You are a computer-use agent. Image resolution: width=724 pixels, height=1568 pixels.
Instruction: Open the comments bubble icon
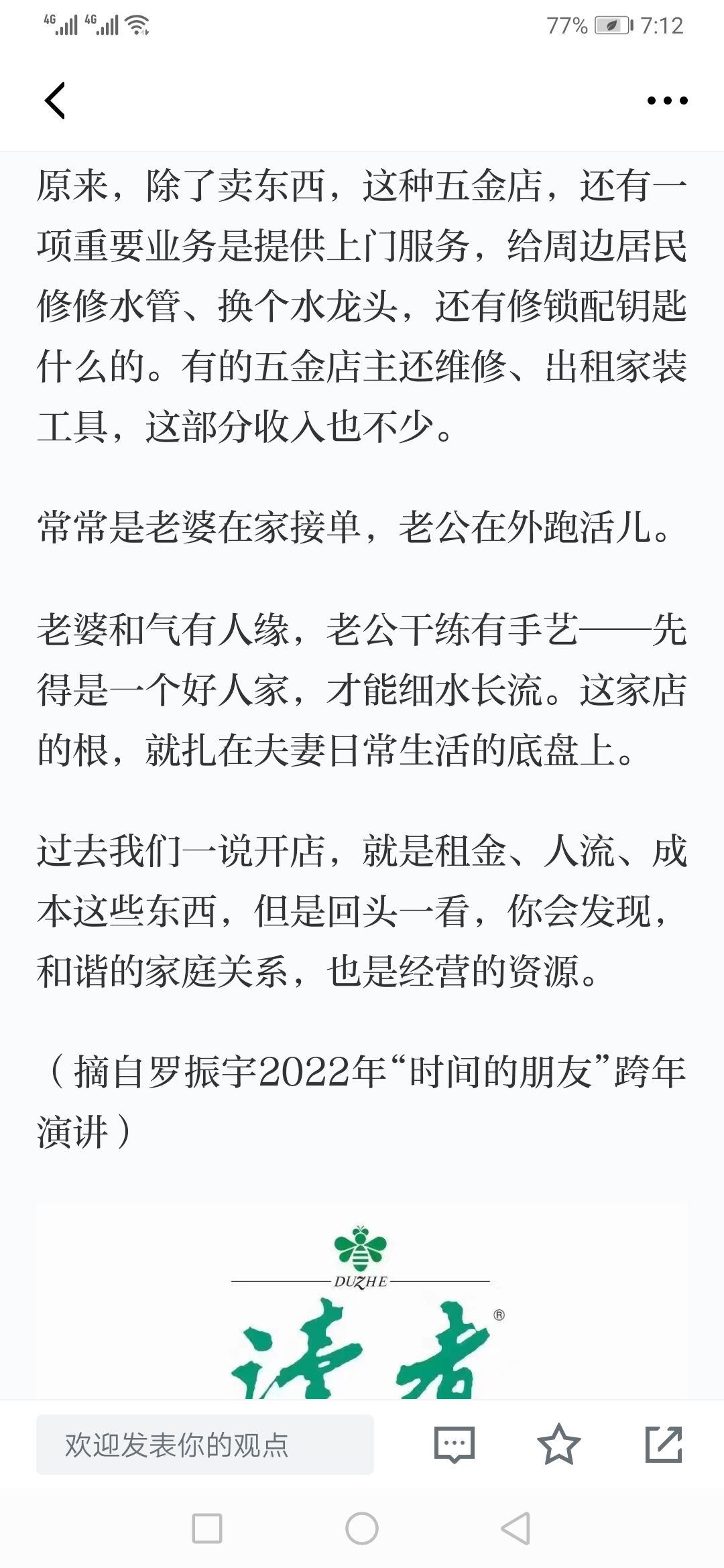[x=455, y=1445]
